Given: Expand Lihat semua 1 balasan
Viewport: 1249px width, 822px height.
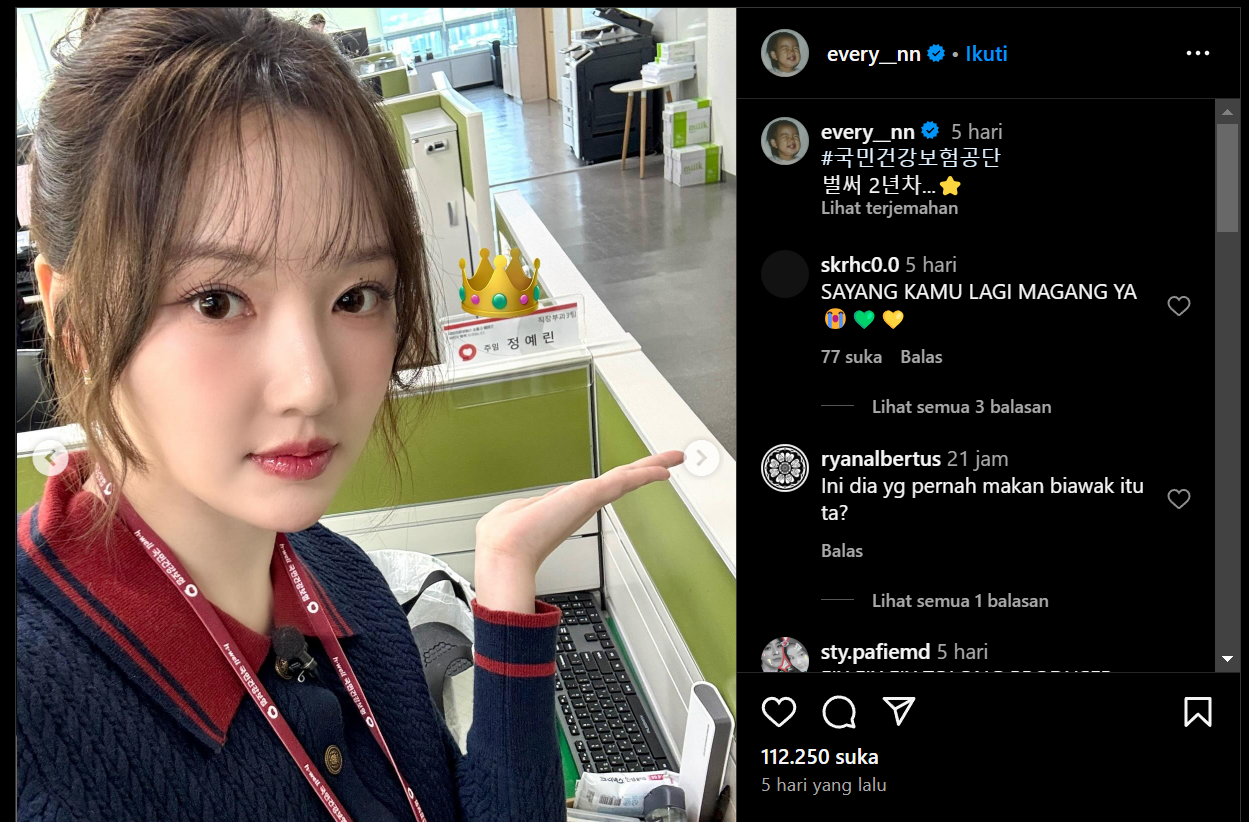Looking at the screenshot, I should tap(959, 601).
